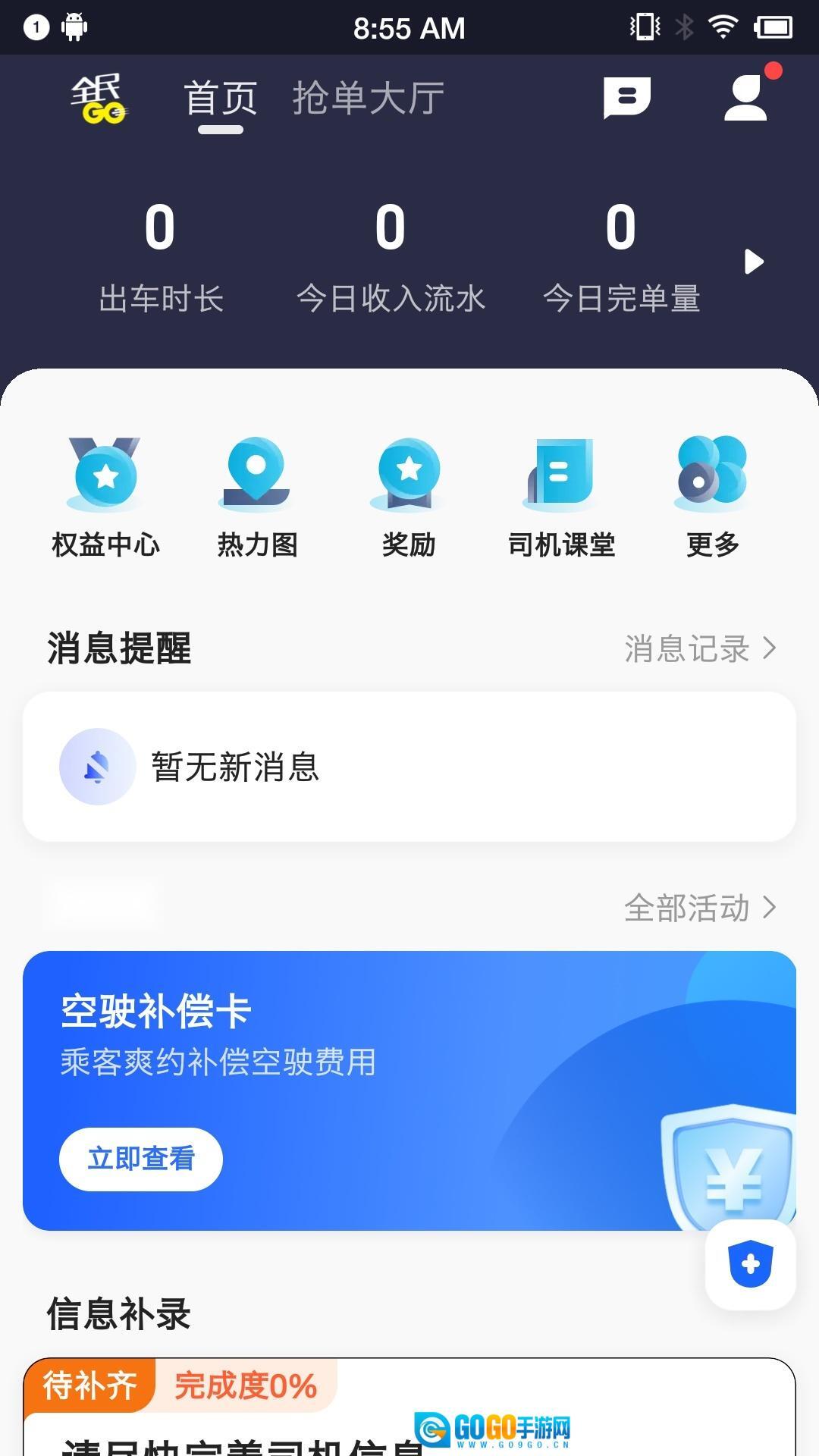Screen dimensions: 819x1456
Task: Tap 立即查看 on the 空驶补偿卡 banner
Action: (x=141, y=1159)
